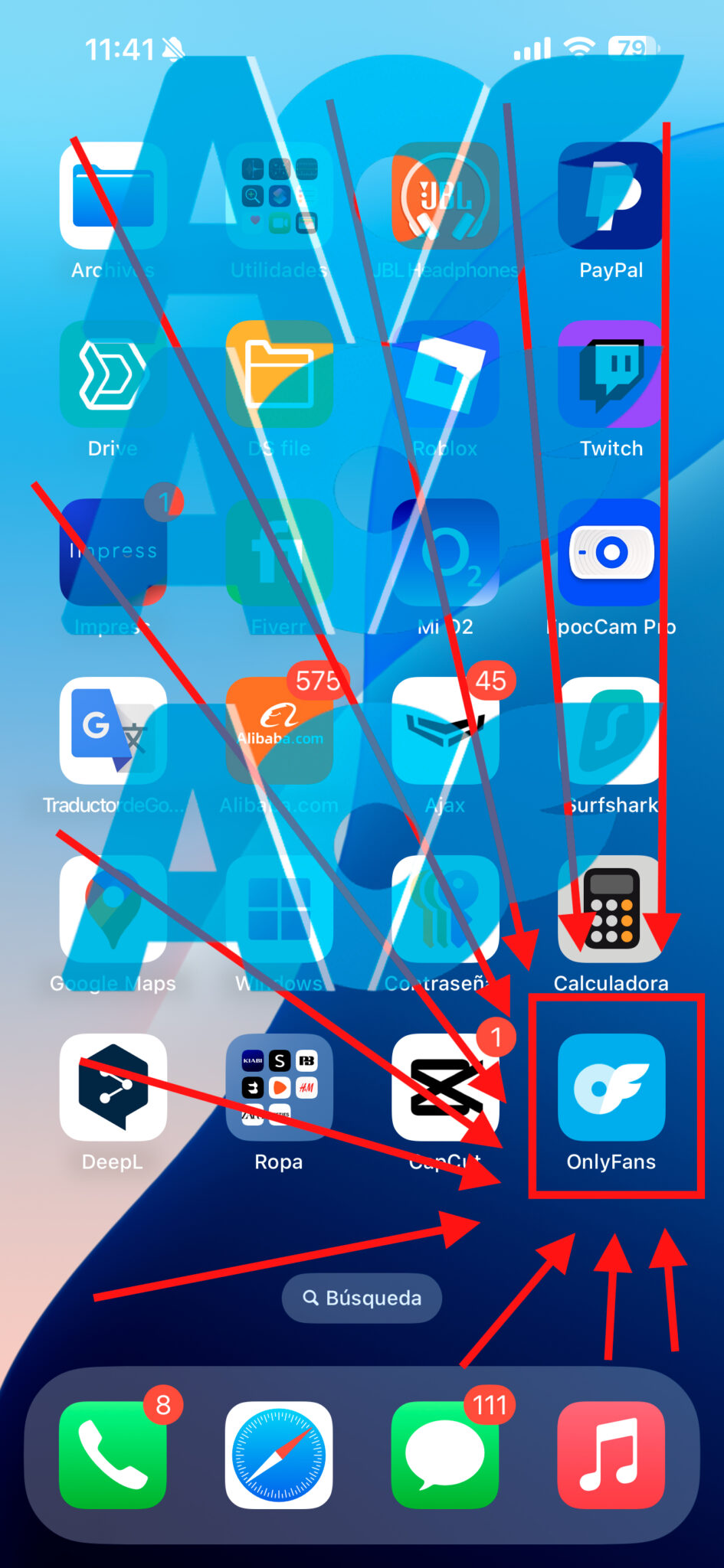Open Surfshark VPN

coord(611,731)
